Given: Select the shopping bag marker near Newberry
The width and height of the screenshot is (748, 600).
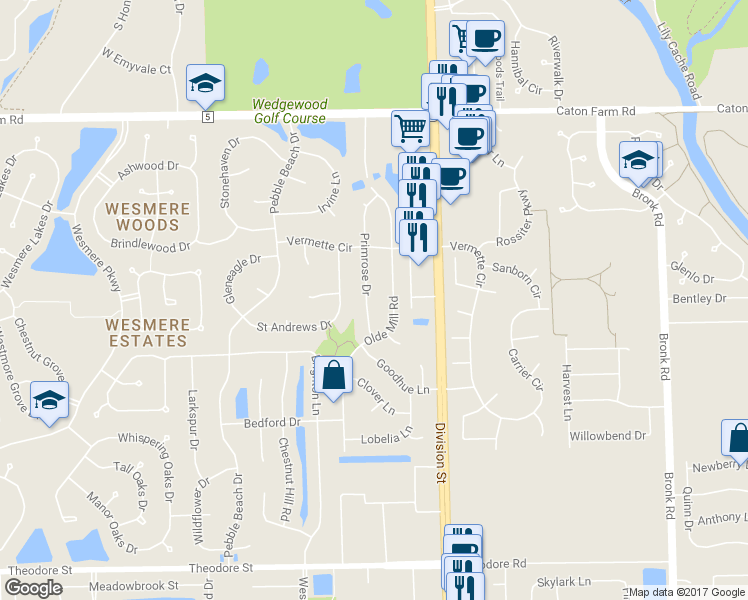Looking at the screenshot, I should pyautogui.click(x=737, y=439).
